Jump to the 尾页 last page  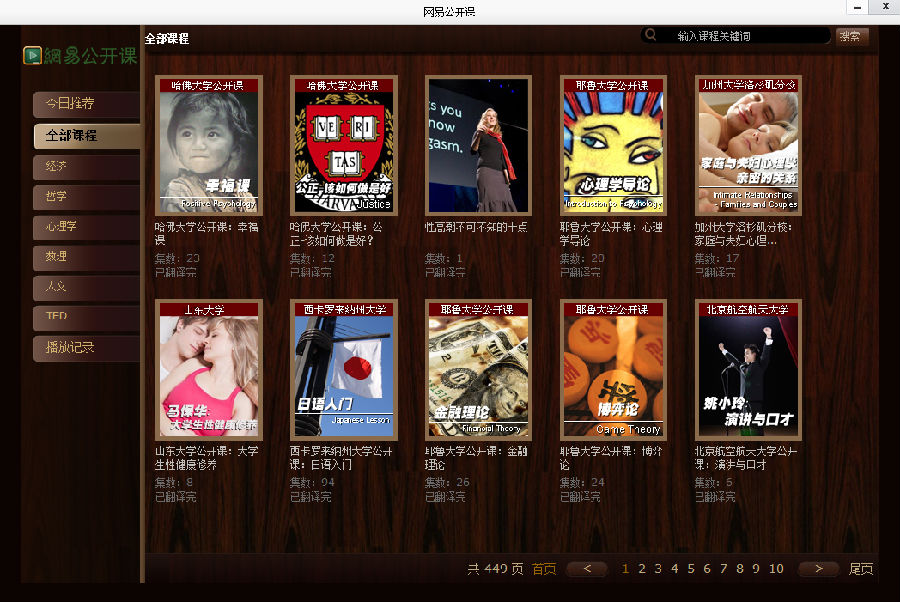pyautogui.click(x=861, y=569)
